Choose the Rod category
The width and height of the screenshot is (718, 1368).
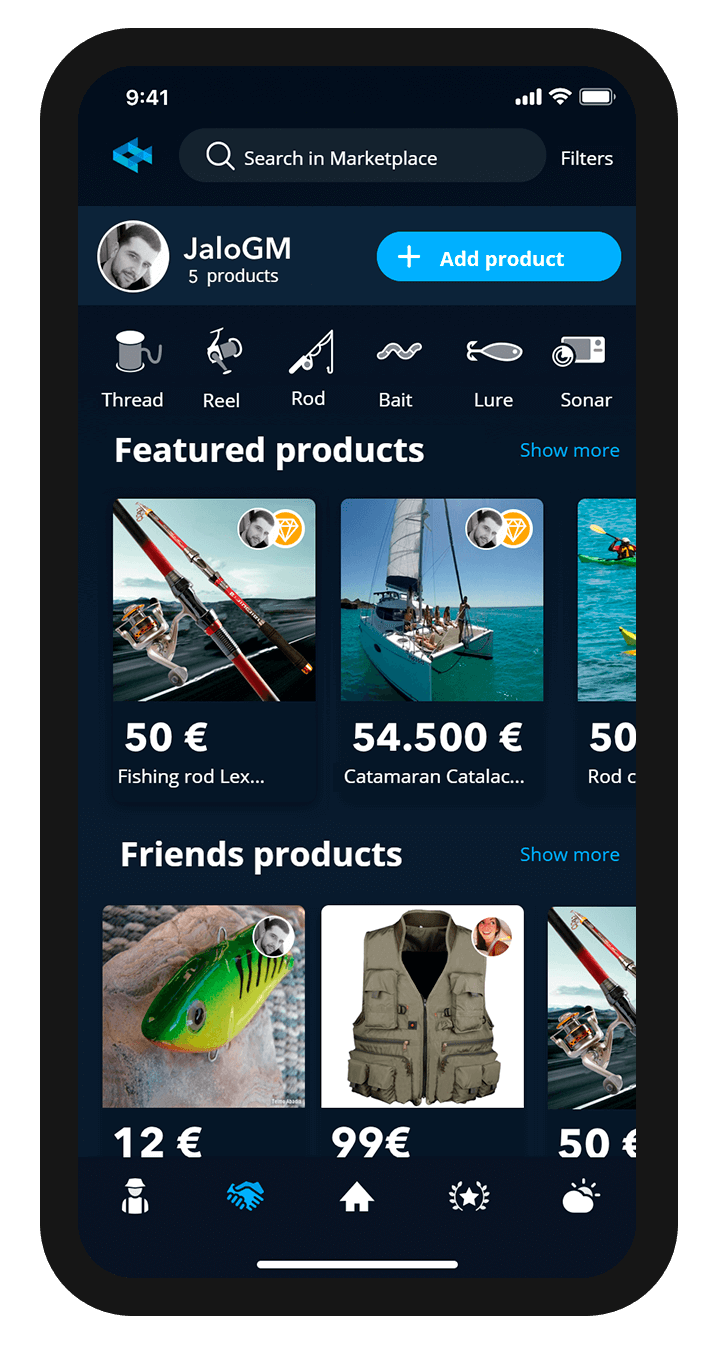coord(308,369)
